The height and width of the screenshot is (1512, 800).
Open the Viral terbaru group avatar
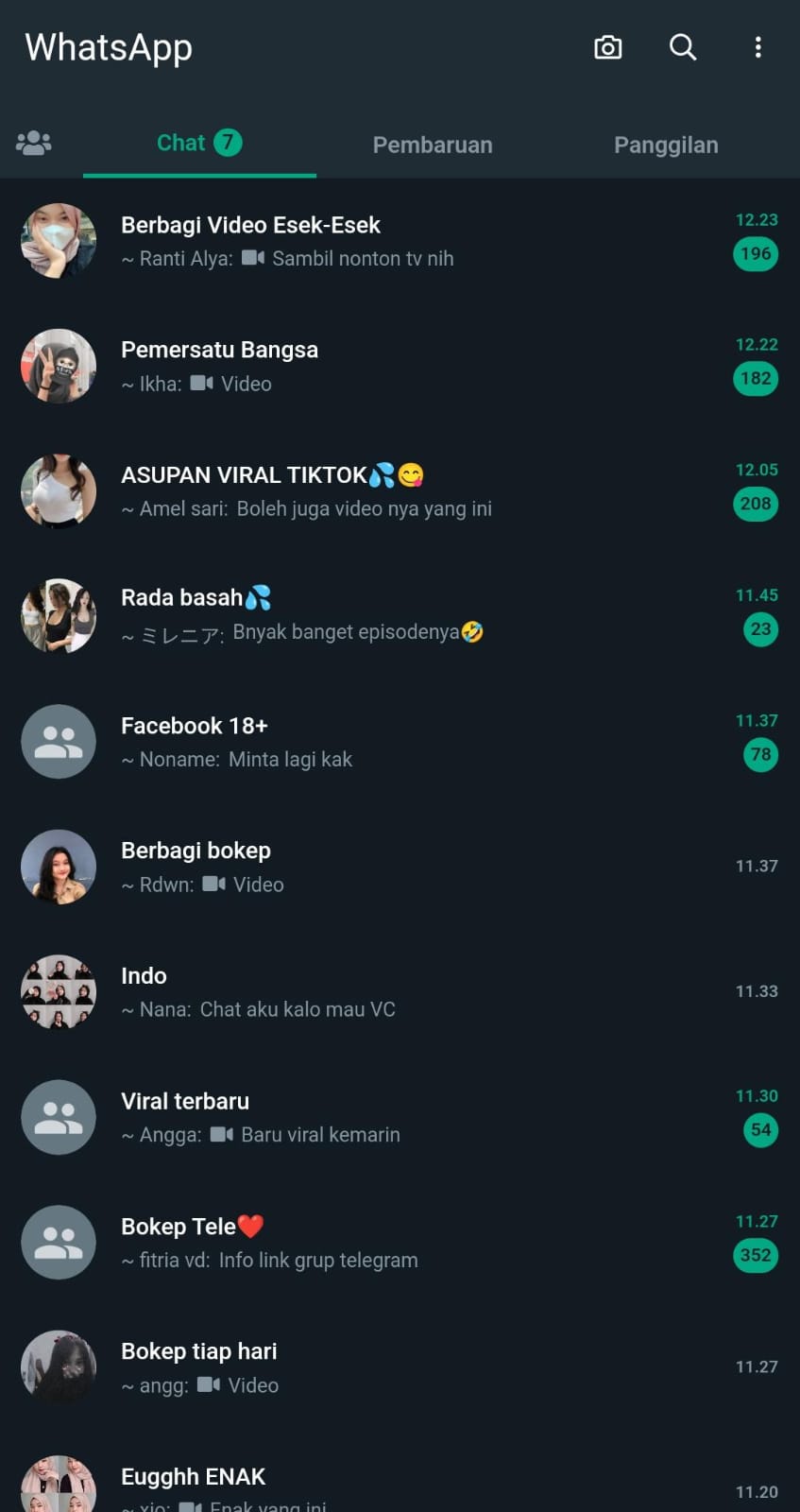pyautogui.click(x=59, y=1117)
